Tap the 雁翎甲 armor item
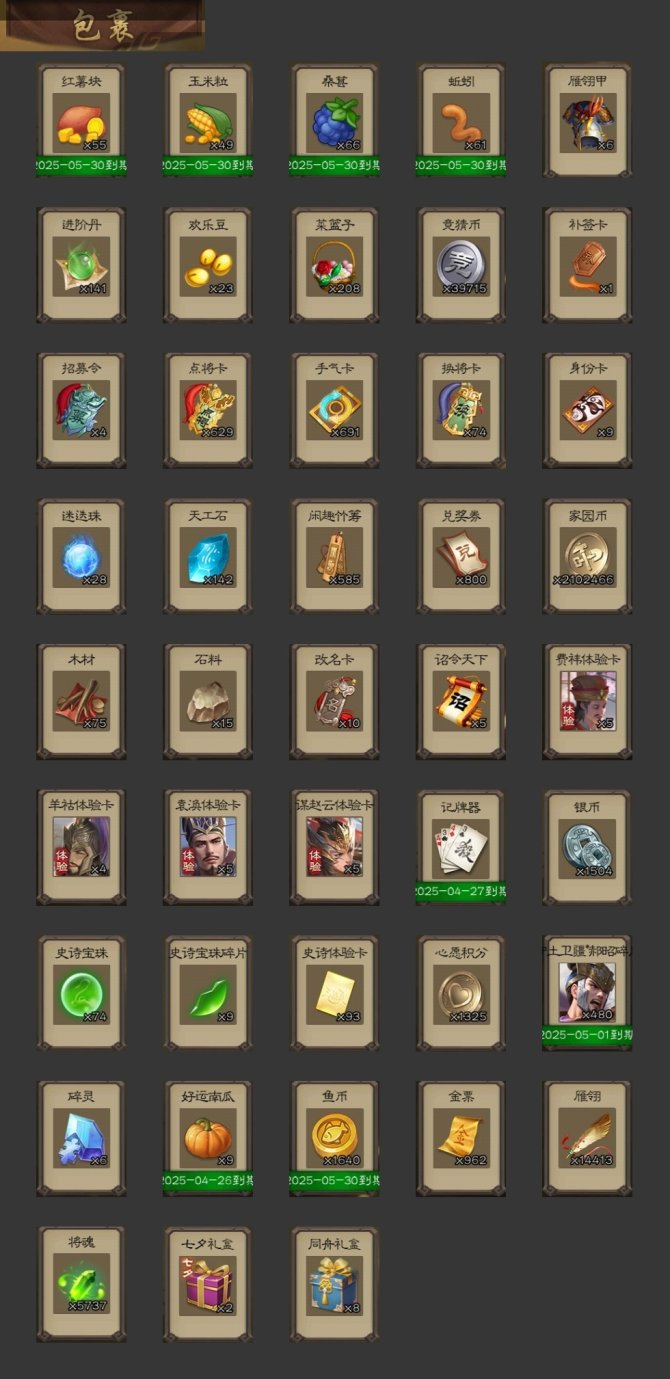 [588, 123]
